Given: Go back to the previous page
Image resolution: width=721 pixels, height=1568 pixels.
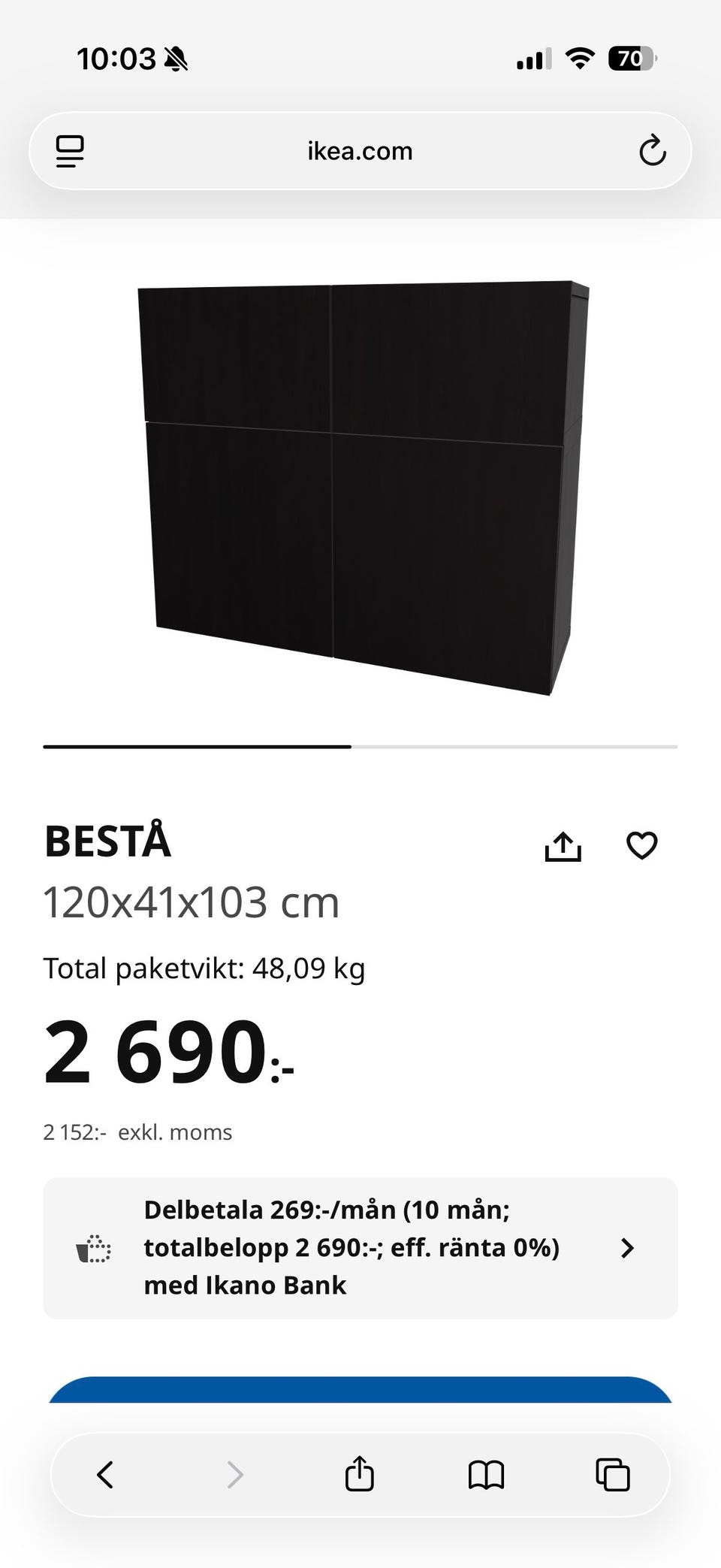Looking at the screenshot, I should click(x=105, y=1474).
